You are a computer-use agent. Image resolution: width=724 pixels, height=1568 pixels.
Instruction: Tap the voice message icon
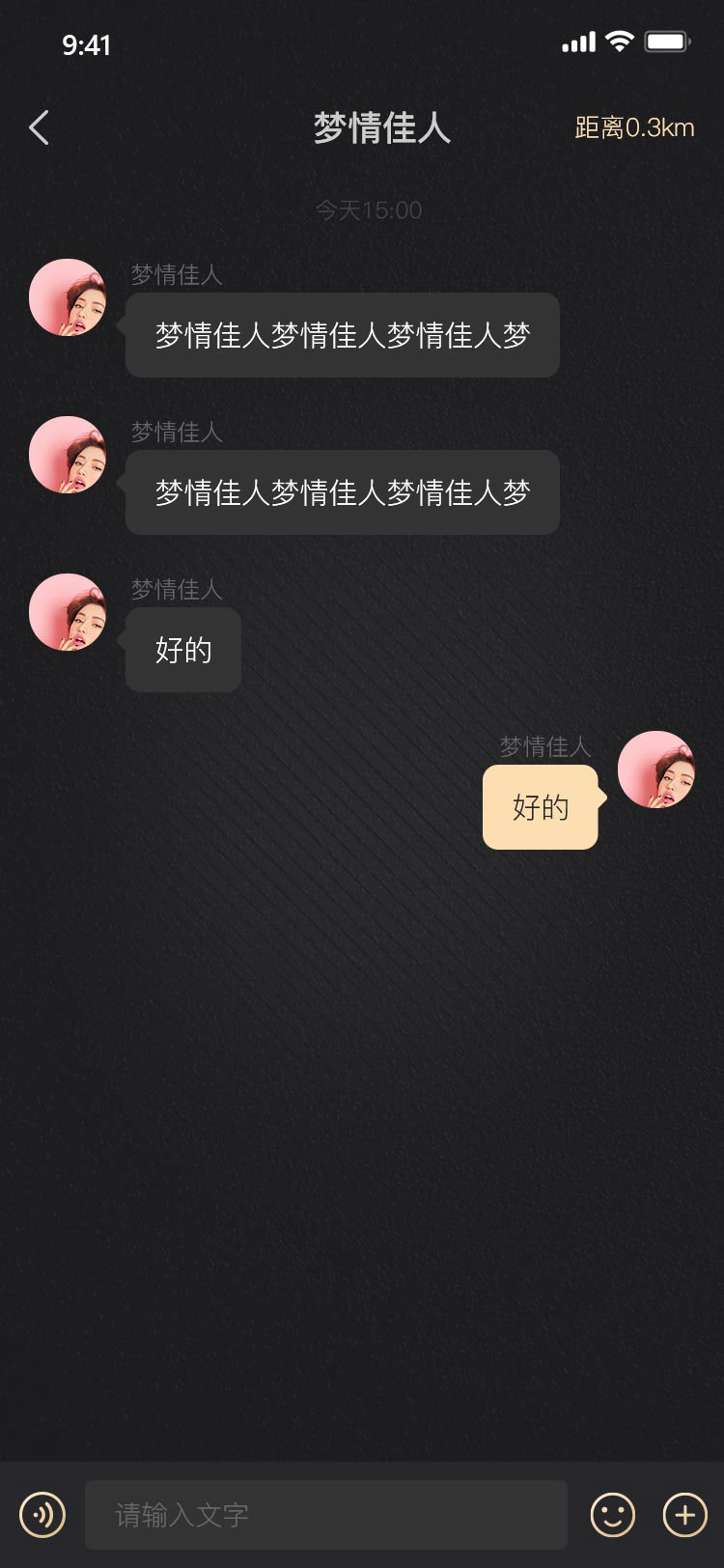(x=42, y=1514)
